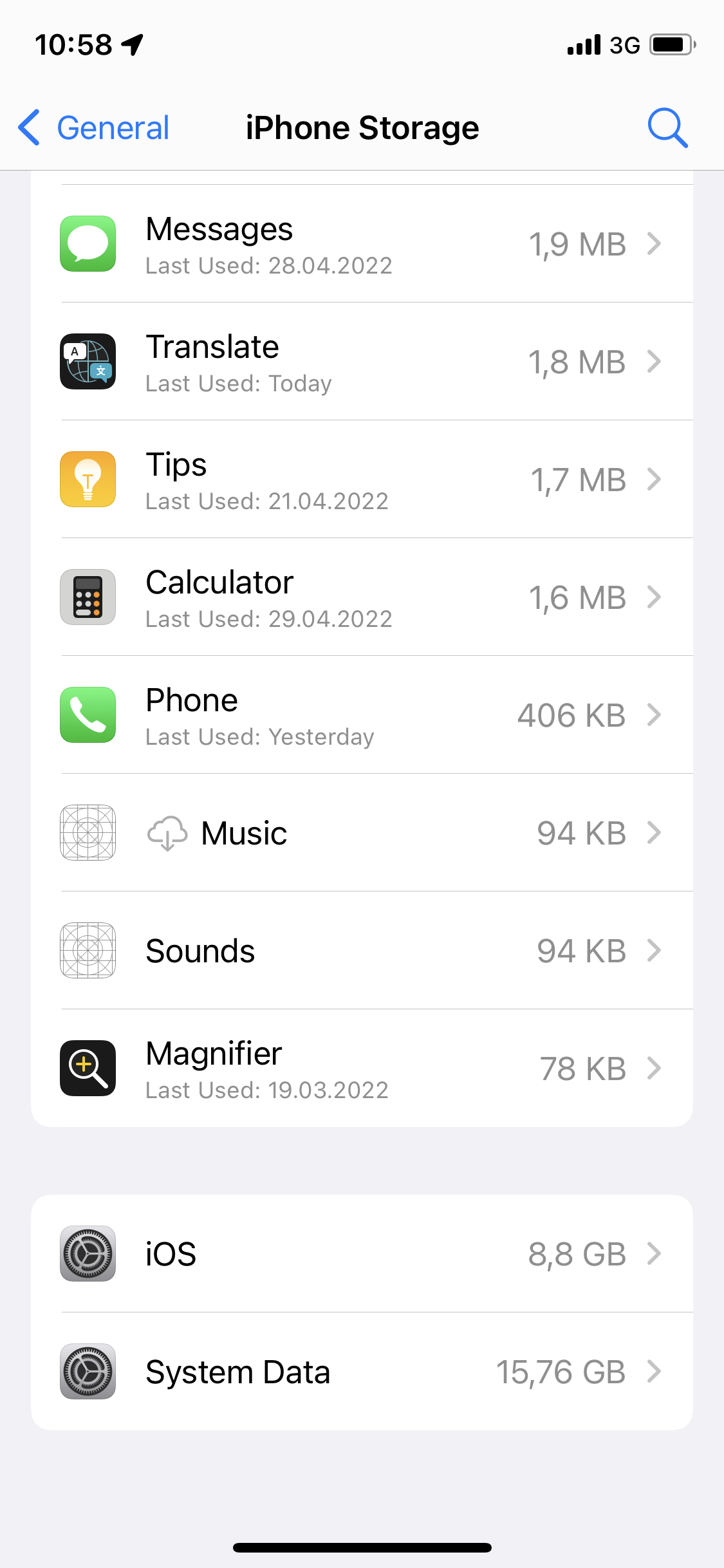Image resolution: width=724 pixels, height=1568 pixels.
Task: Tap the Magnifier app icon
Action: 88,1068
